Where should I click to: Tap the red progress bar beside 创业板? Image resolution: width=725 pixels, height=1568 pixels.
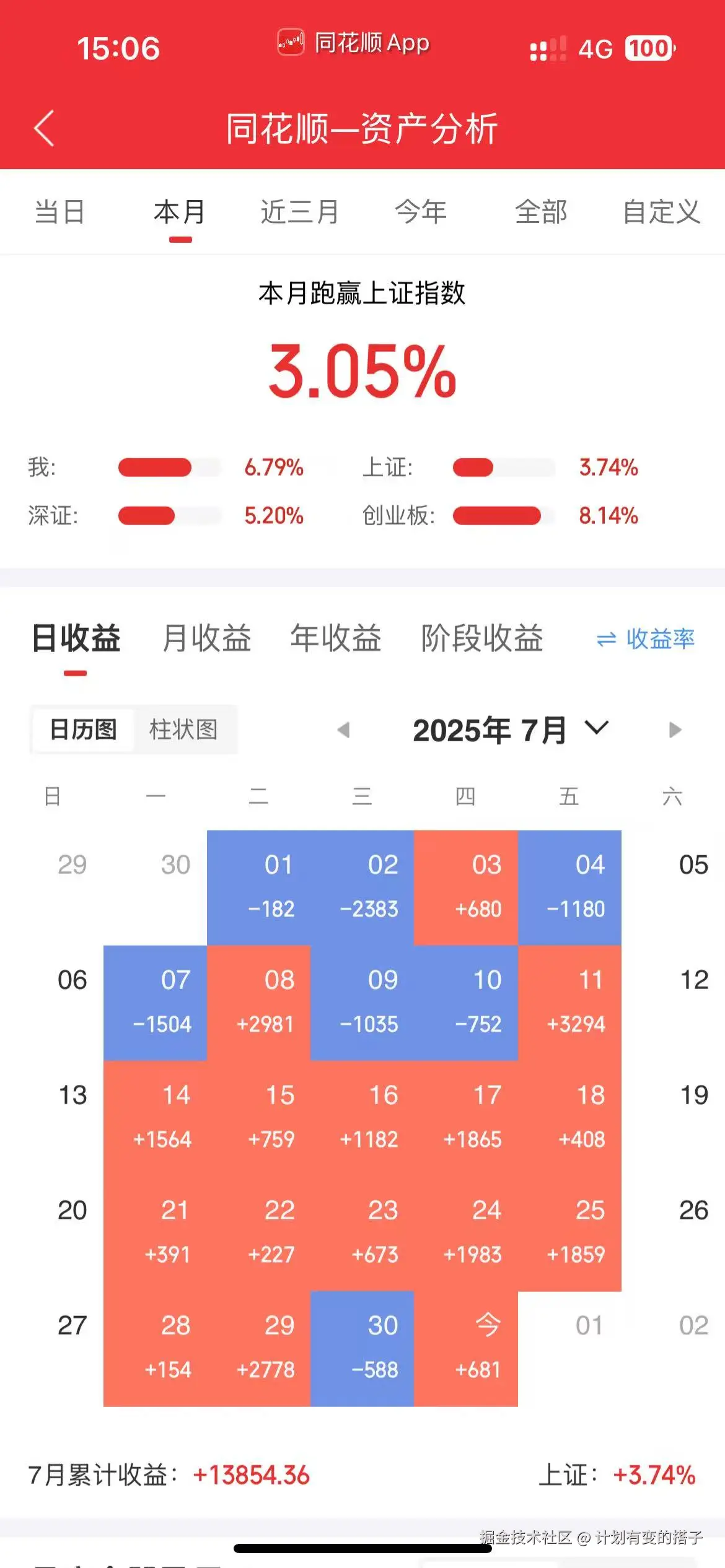tap(497, 515)
